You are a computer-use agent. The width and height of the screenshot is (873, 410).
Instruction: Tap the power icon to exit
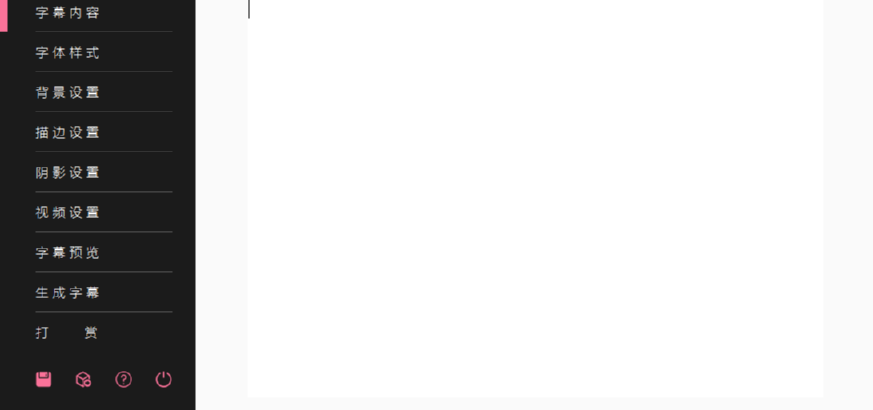[164, 379]
